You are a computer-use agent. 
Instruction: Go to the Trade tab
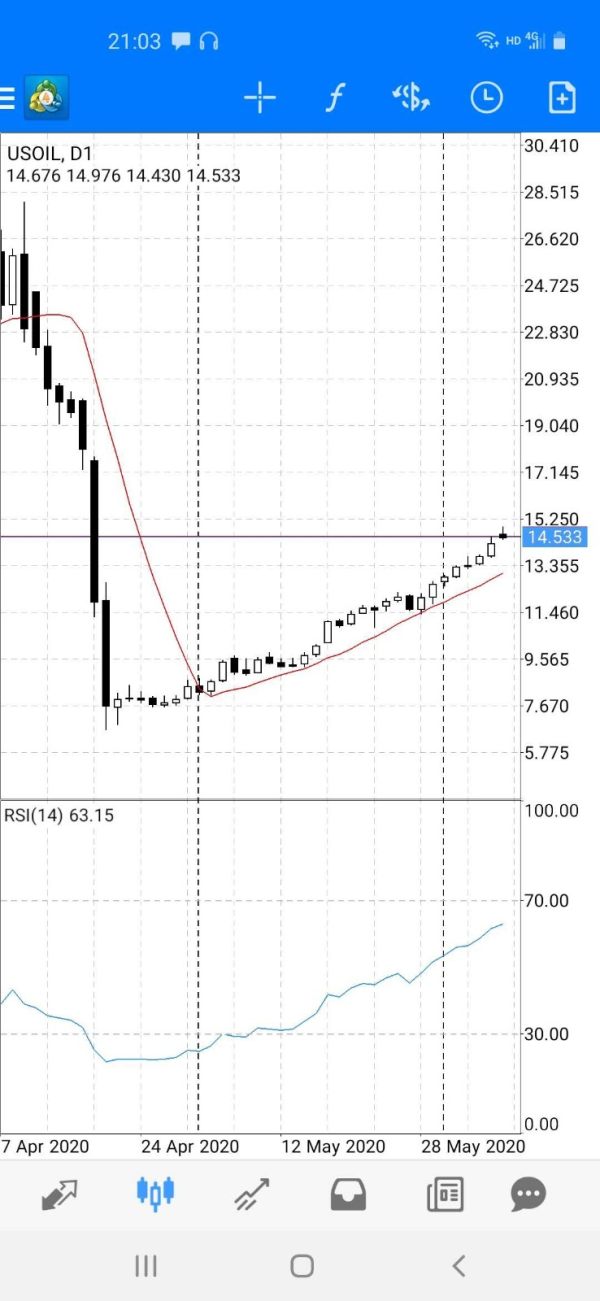251,1193
